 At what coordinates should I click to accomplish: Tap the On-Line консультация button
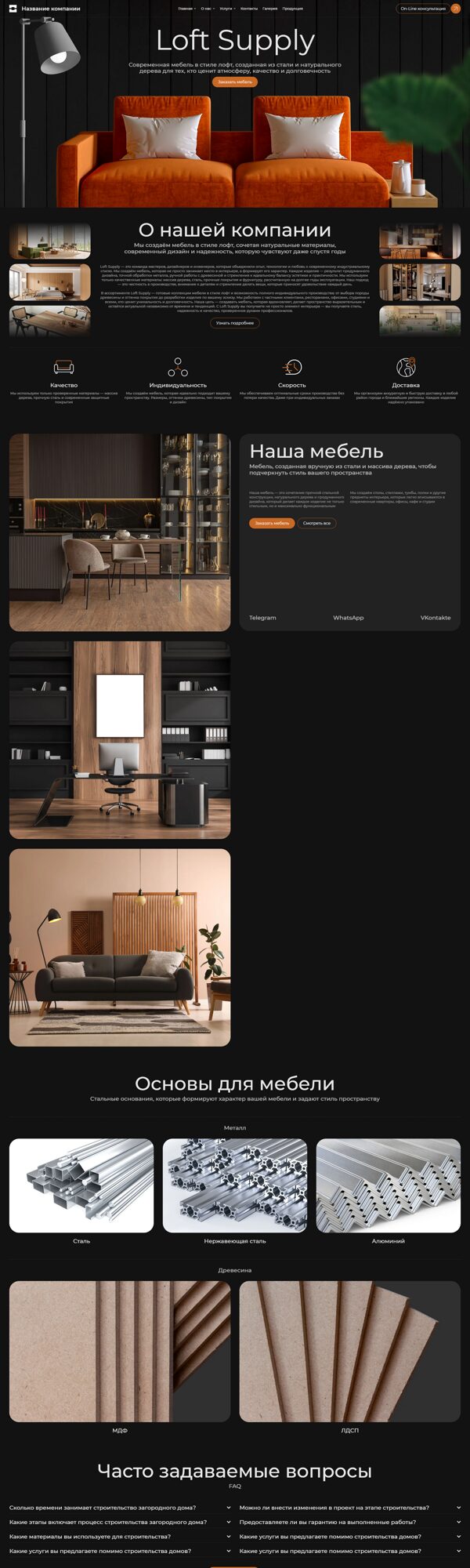point(428,9)
